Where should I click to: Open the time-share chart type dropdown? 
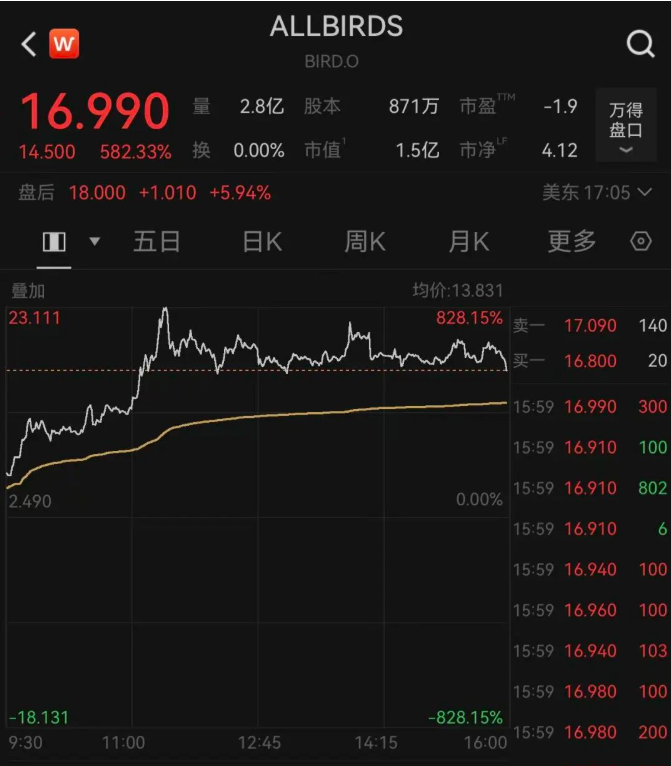click(x=95, y=241)
